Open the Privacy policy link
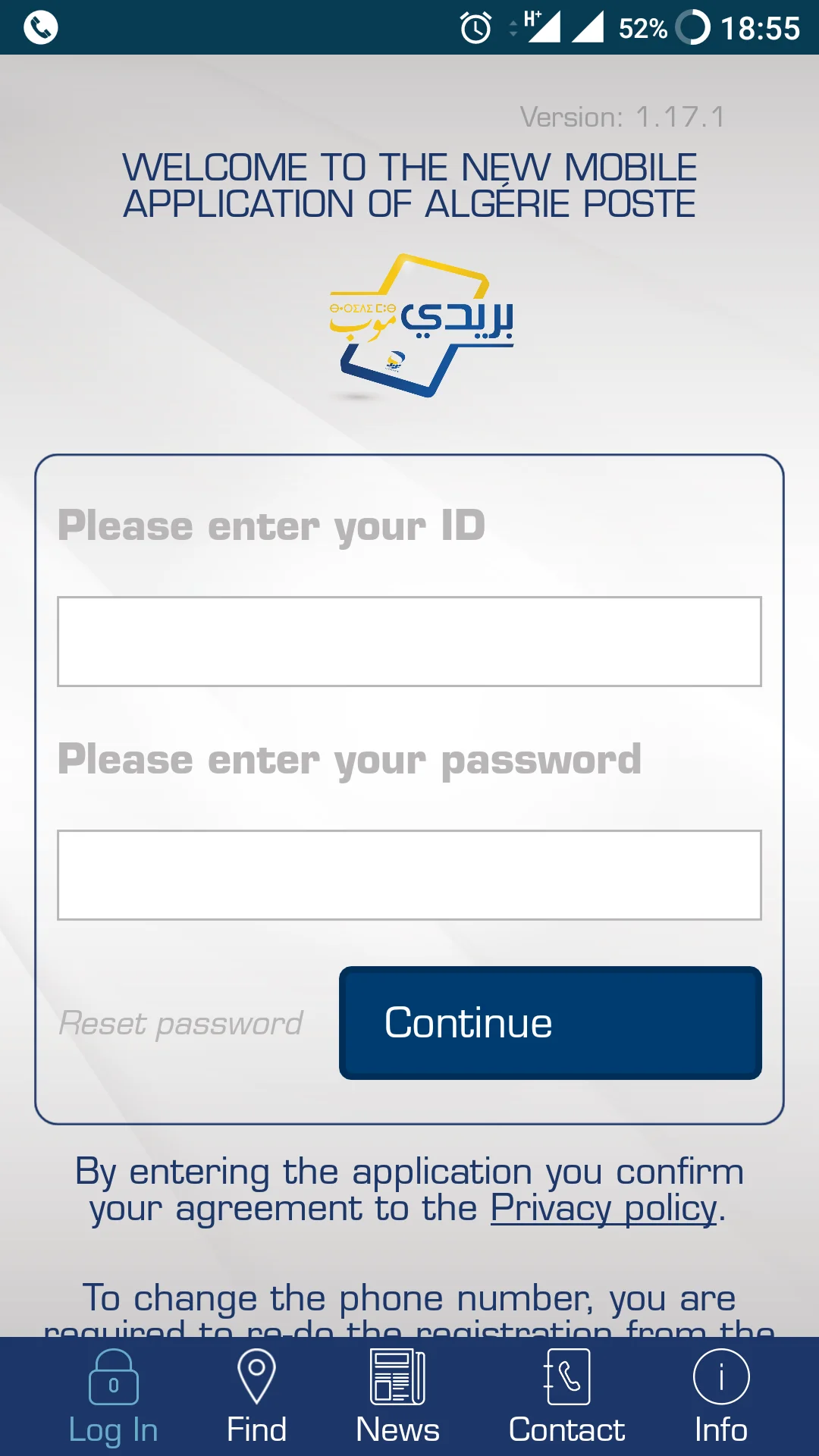 tap(603, 1208)
